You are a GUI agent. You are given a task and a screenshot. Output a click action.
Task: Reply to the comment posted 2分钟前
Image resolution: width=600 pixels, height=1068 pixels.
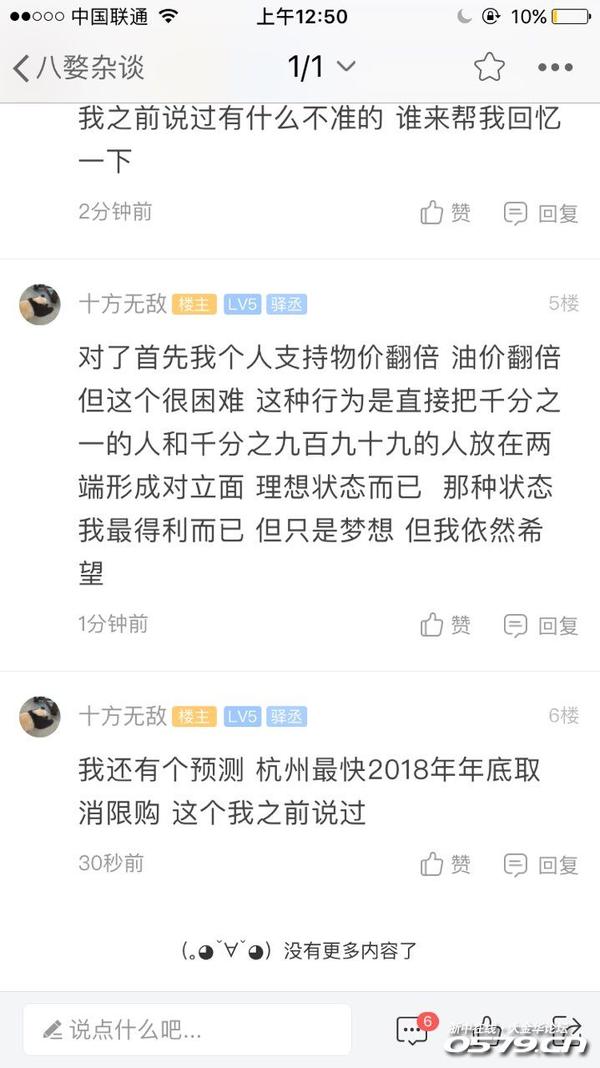(541, 213)
